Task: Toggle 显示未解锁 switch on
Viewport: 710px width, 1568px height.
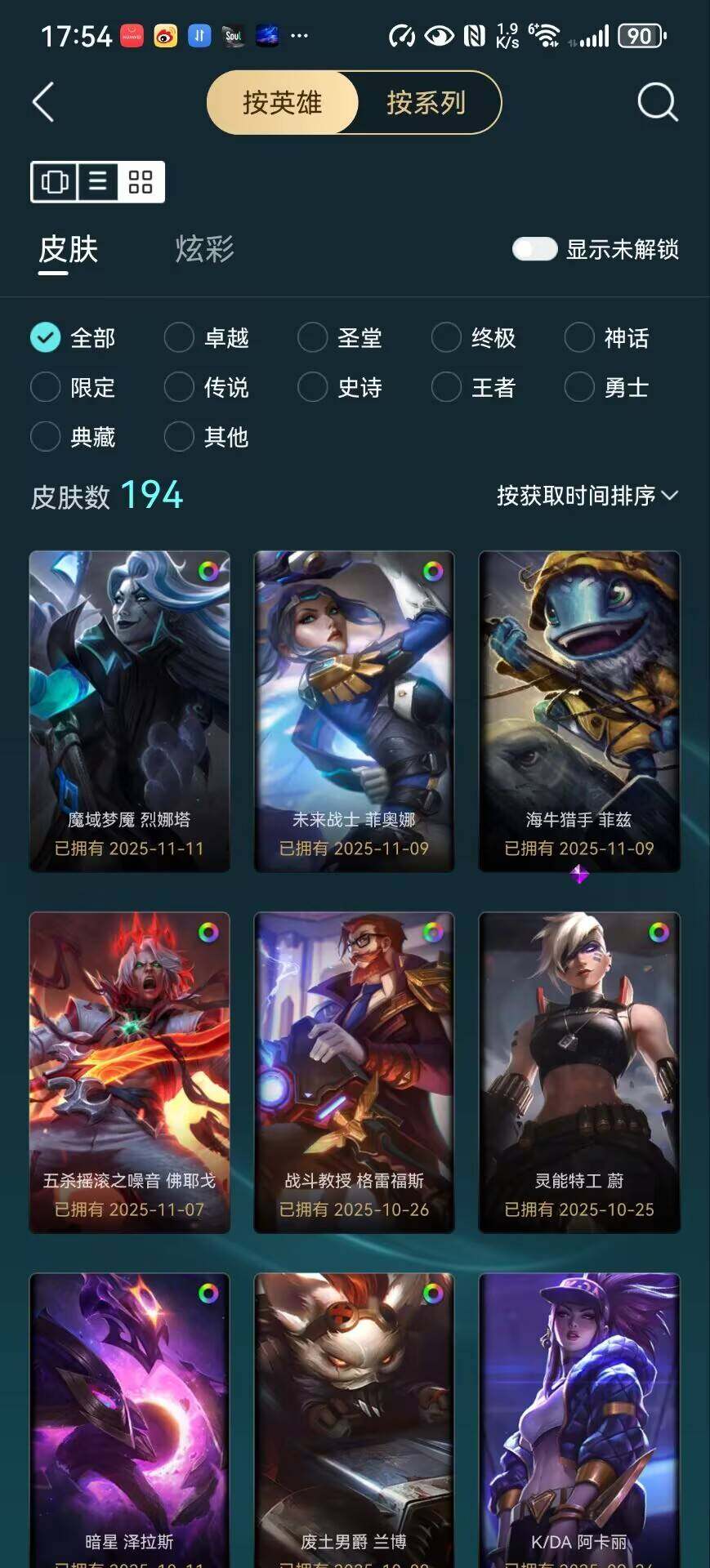Action: 534,249
